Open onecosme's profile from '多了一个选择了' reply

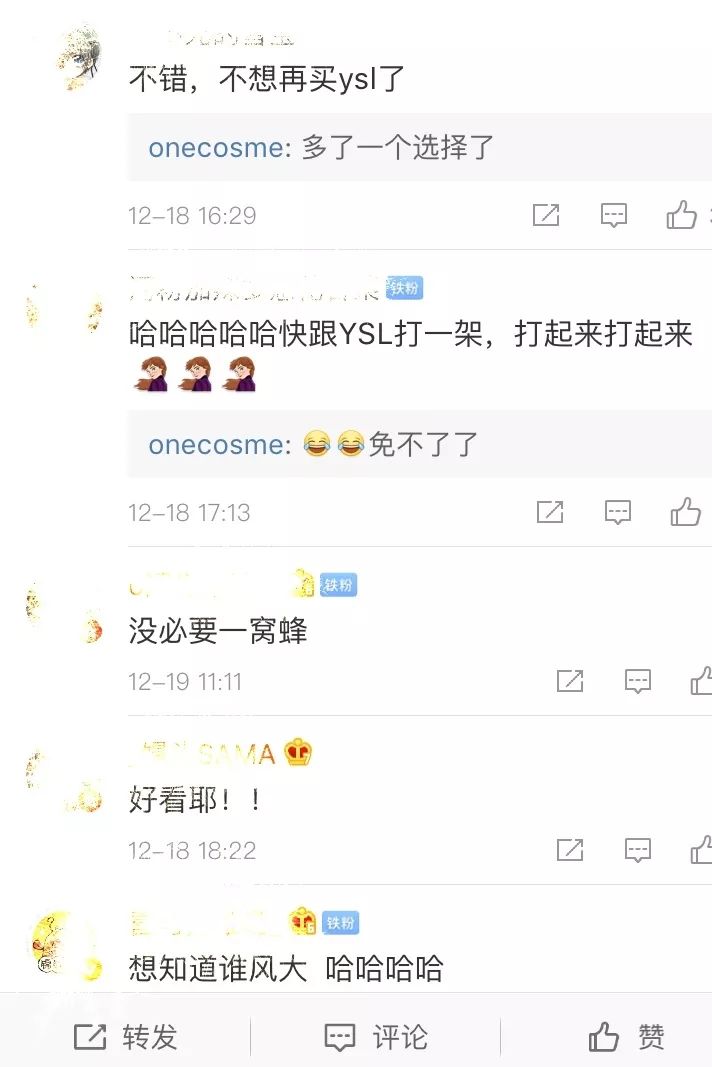tap(216, 148)
